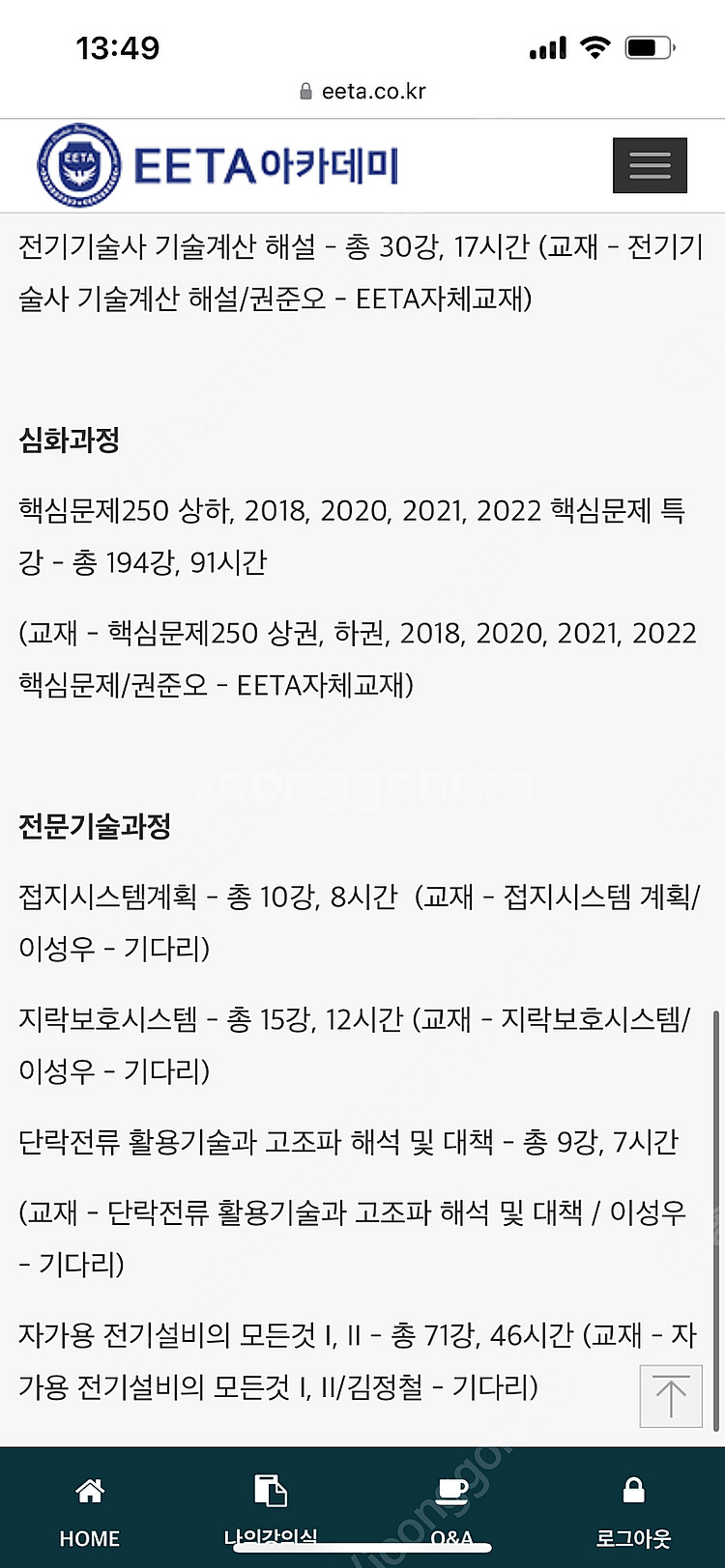Image resolution: width=725 pixels, height=1568 pixels.
Task: Open 나의강의실 via the document icon
Action: [x=274, y=1491]
